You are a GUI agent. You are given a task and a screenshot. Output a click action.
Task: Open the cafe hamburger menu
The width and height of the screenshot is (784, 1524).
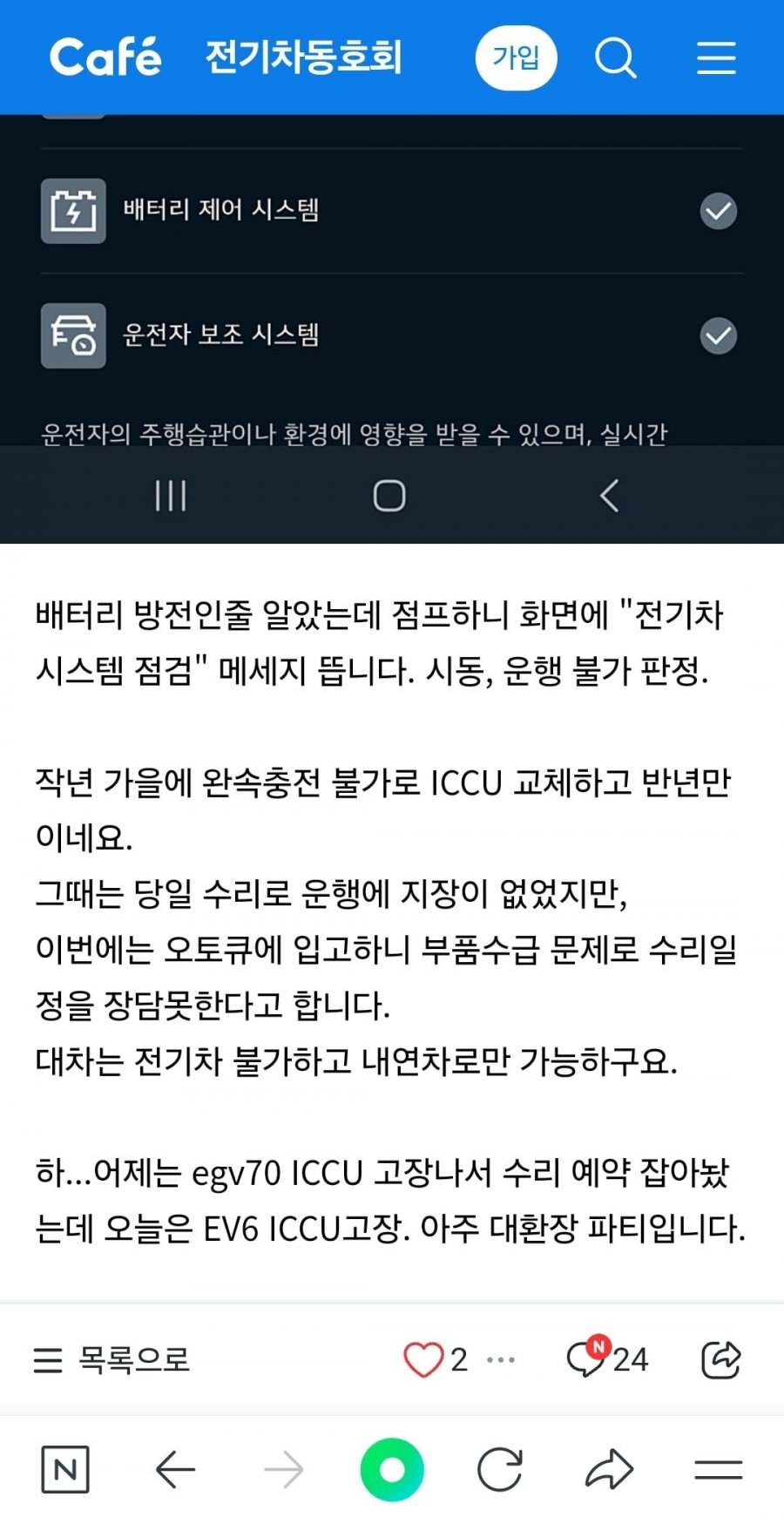[716, 58]
